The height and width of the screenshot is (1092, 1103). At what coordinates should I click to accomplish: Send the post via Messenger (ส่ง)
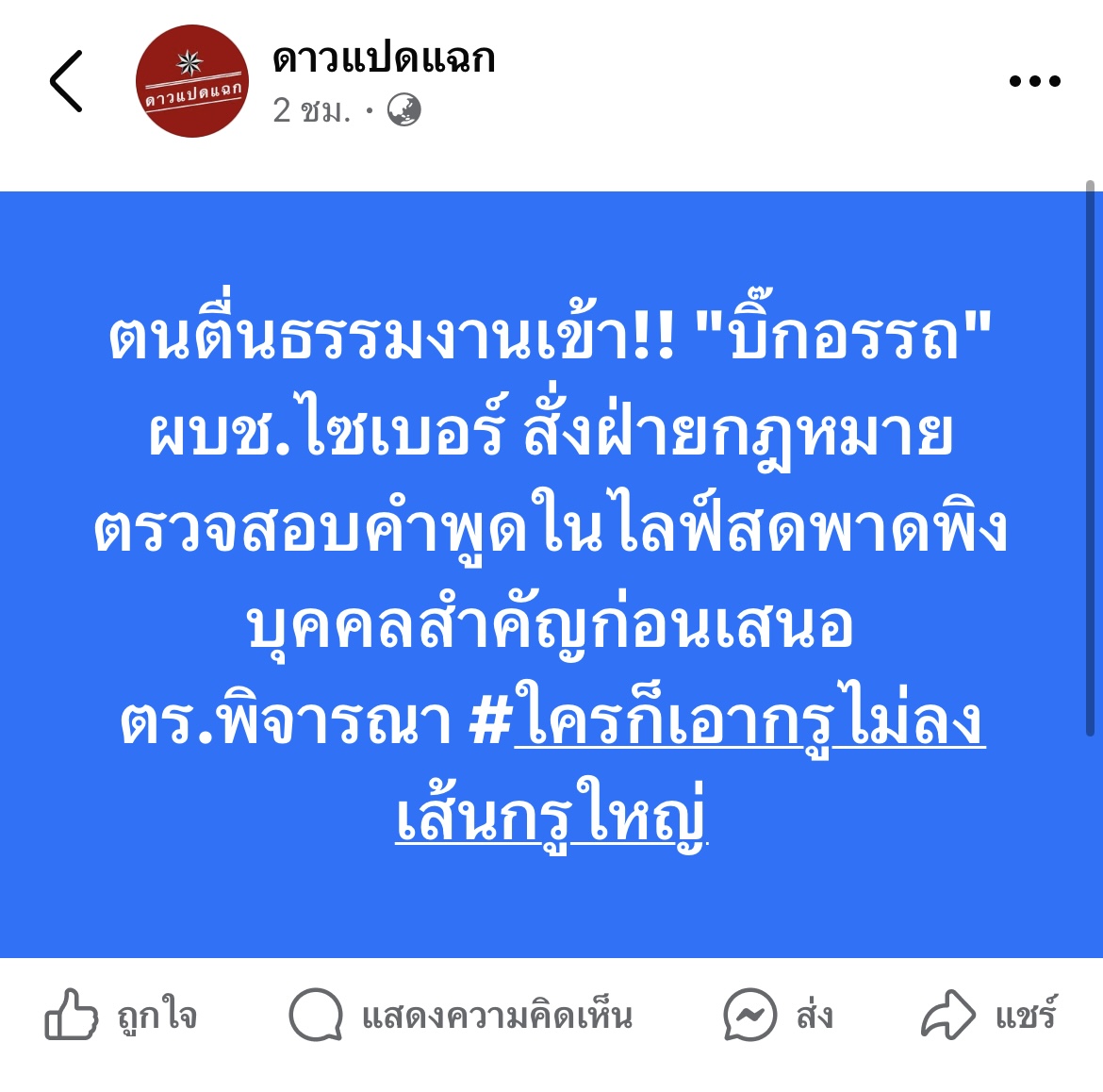[x=779, y=1015]
